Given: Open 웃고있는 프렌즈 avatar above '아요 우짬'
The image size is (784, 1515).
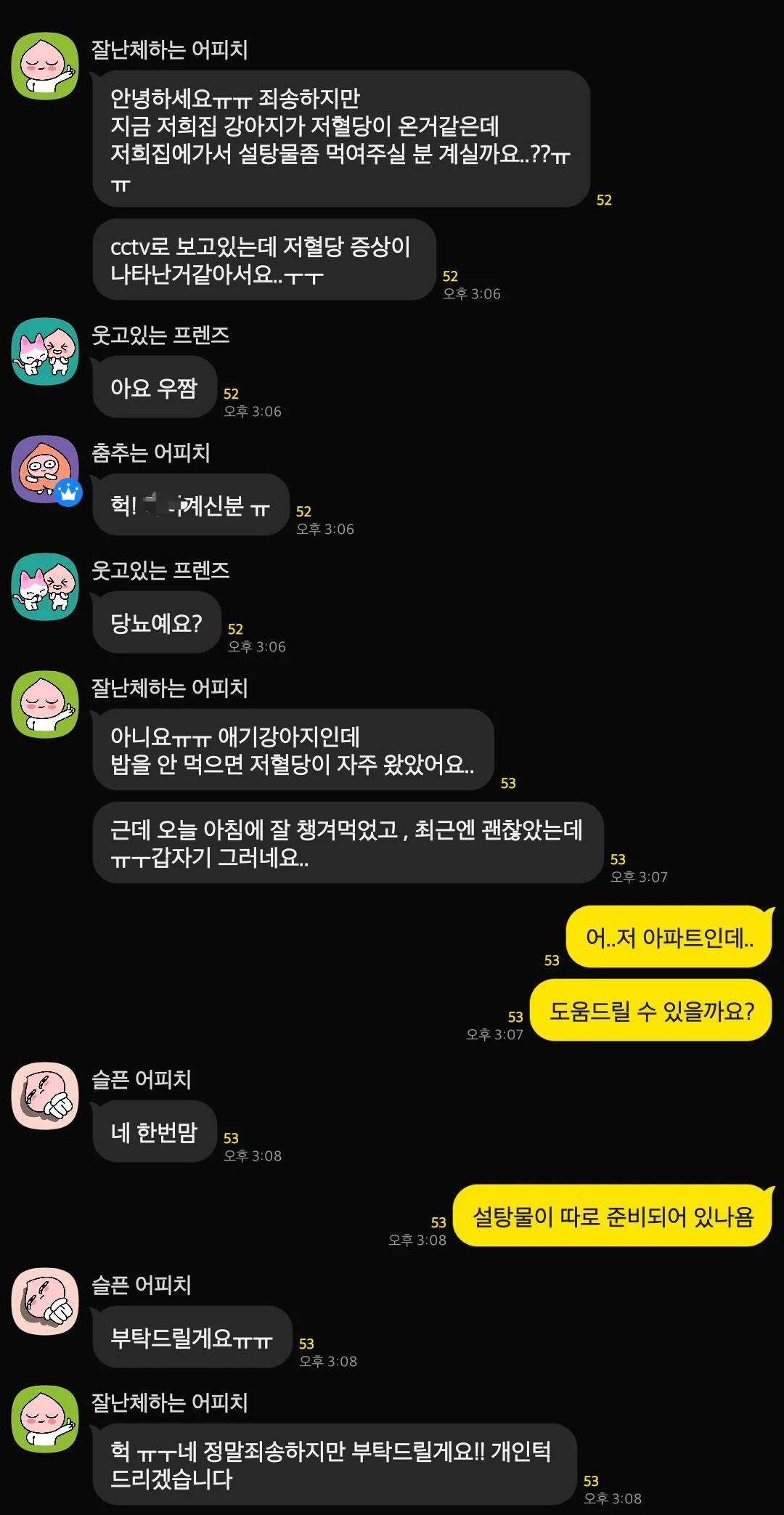Looking at the screenshot, I should pyautogui.click(x=45, y=352).
